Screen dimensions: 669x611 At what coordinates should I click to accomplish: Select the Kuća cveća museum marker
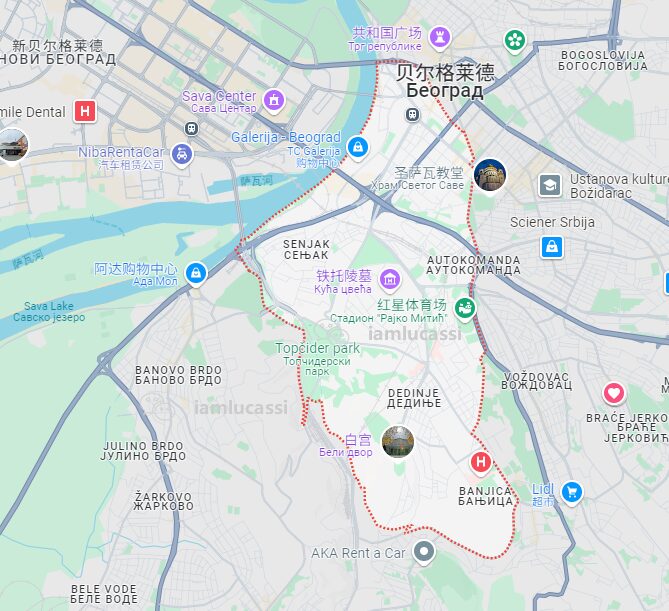point(389,277)
